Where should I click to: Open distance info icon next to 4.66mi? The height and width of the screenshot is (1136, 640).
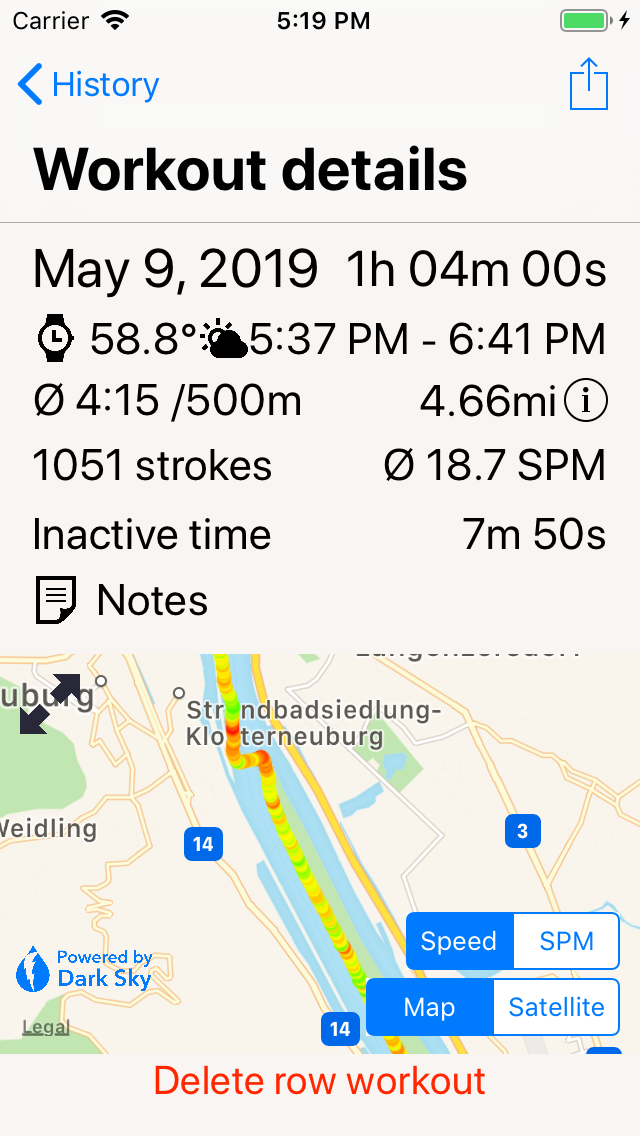click(586, 401)
